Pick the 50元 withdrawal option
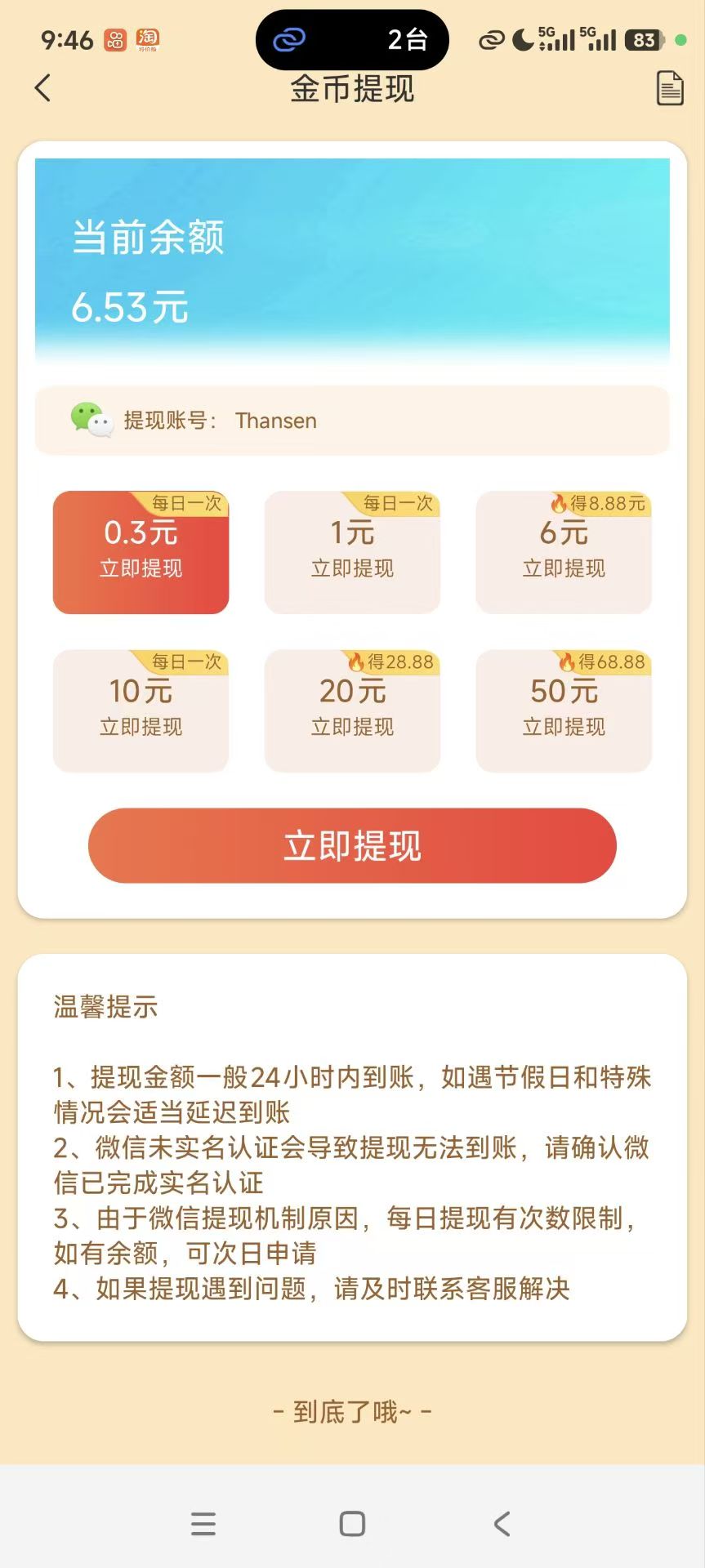Image resolution: width=705 pixels, height=1568 pixels. 564,710
